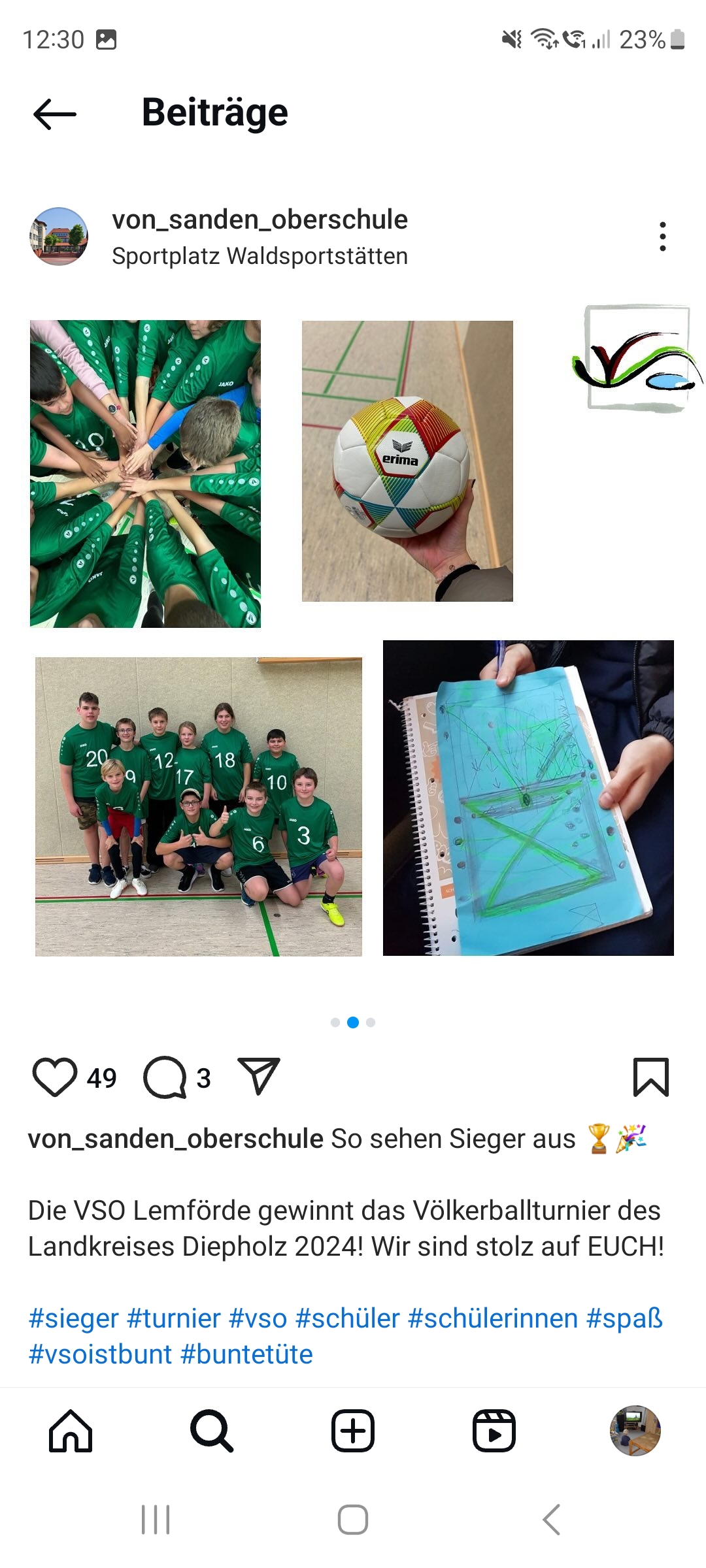Screen dimensions: 706x1568
Task: Switch to the Search tab
Action: 212,1431
